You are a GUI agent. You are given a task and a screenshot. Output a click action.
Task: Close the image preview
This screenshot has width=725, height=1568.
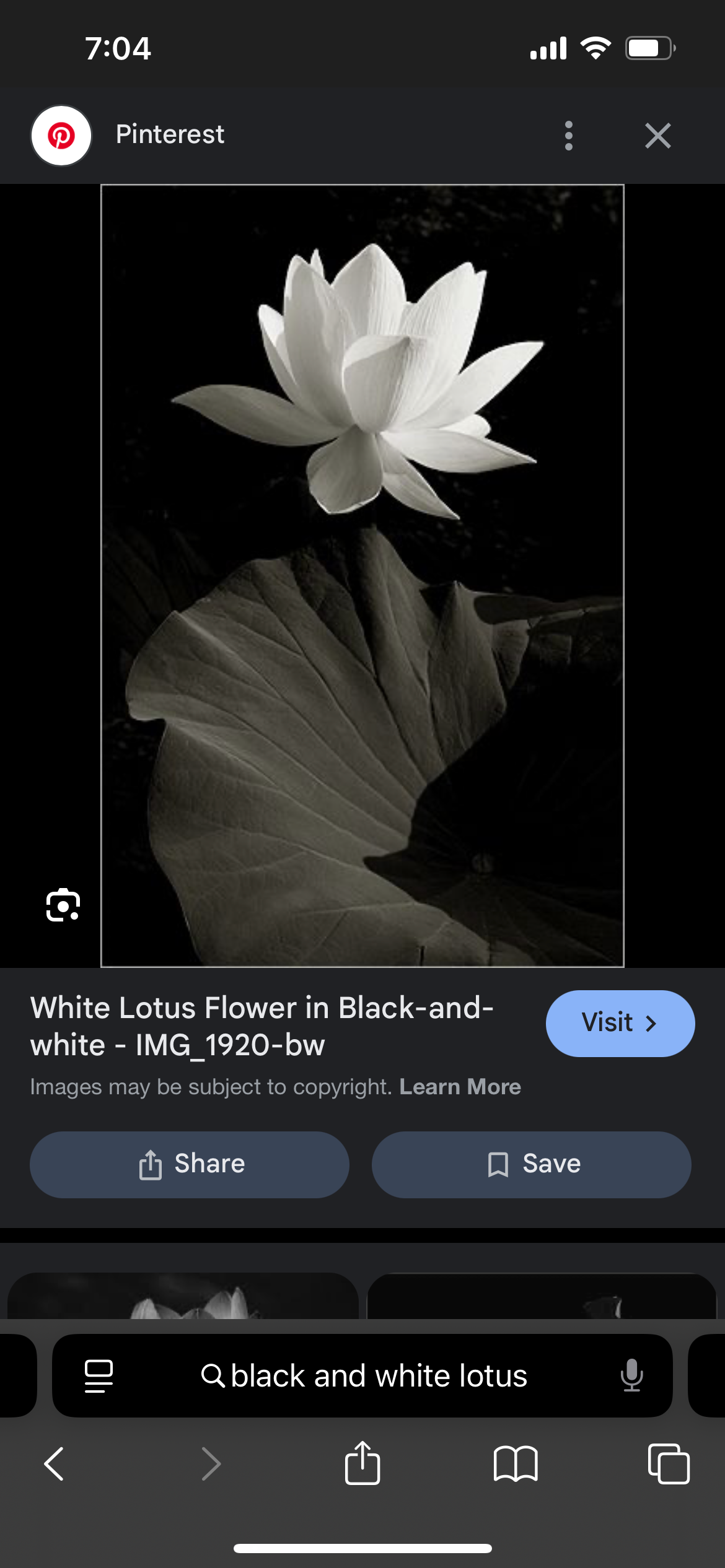pyautogui.click(x=657, y=136)
